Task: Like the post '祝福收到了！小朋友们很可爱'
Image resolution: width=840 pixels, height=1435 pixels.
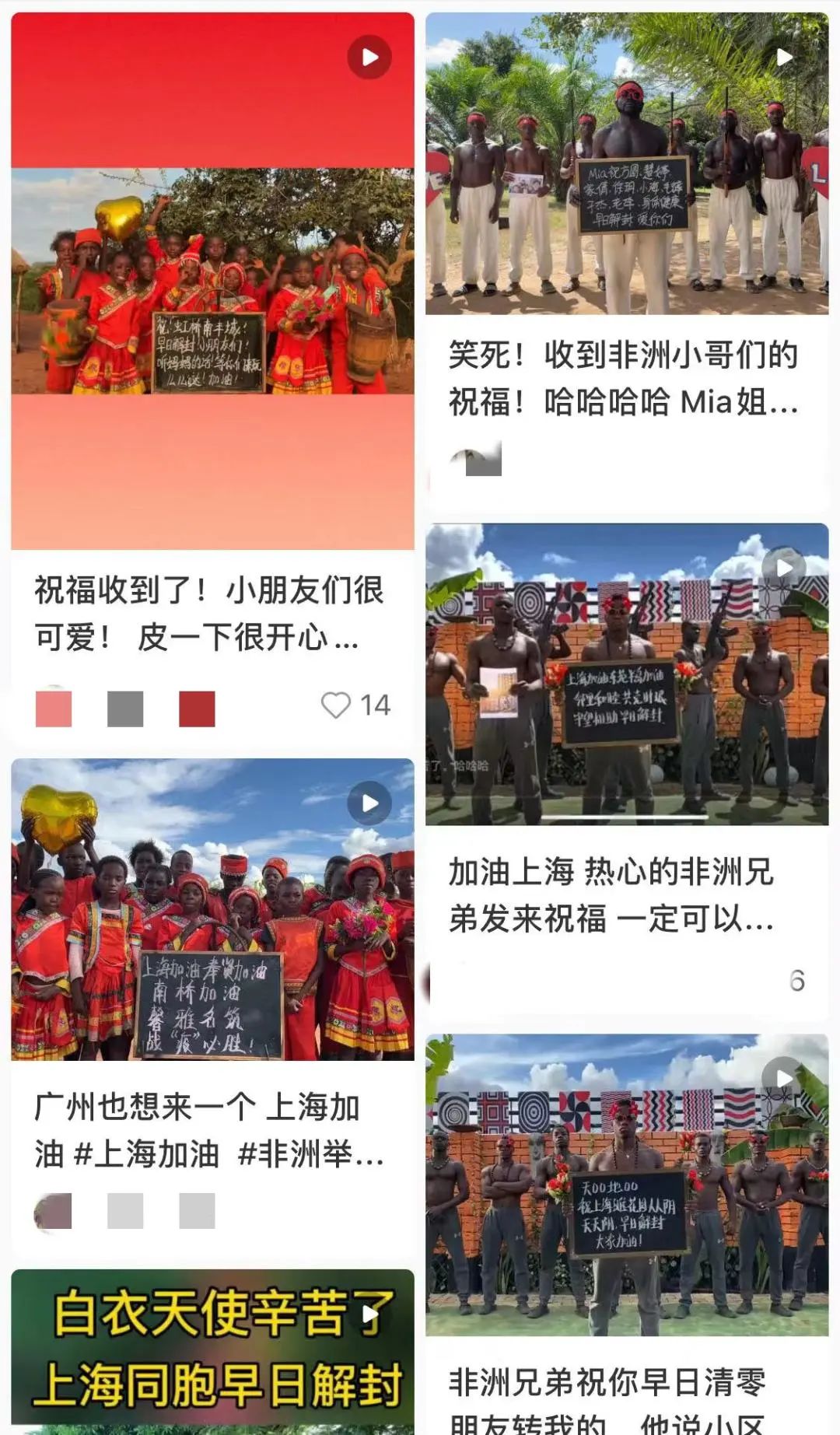Action: point(336,705)
